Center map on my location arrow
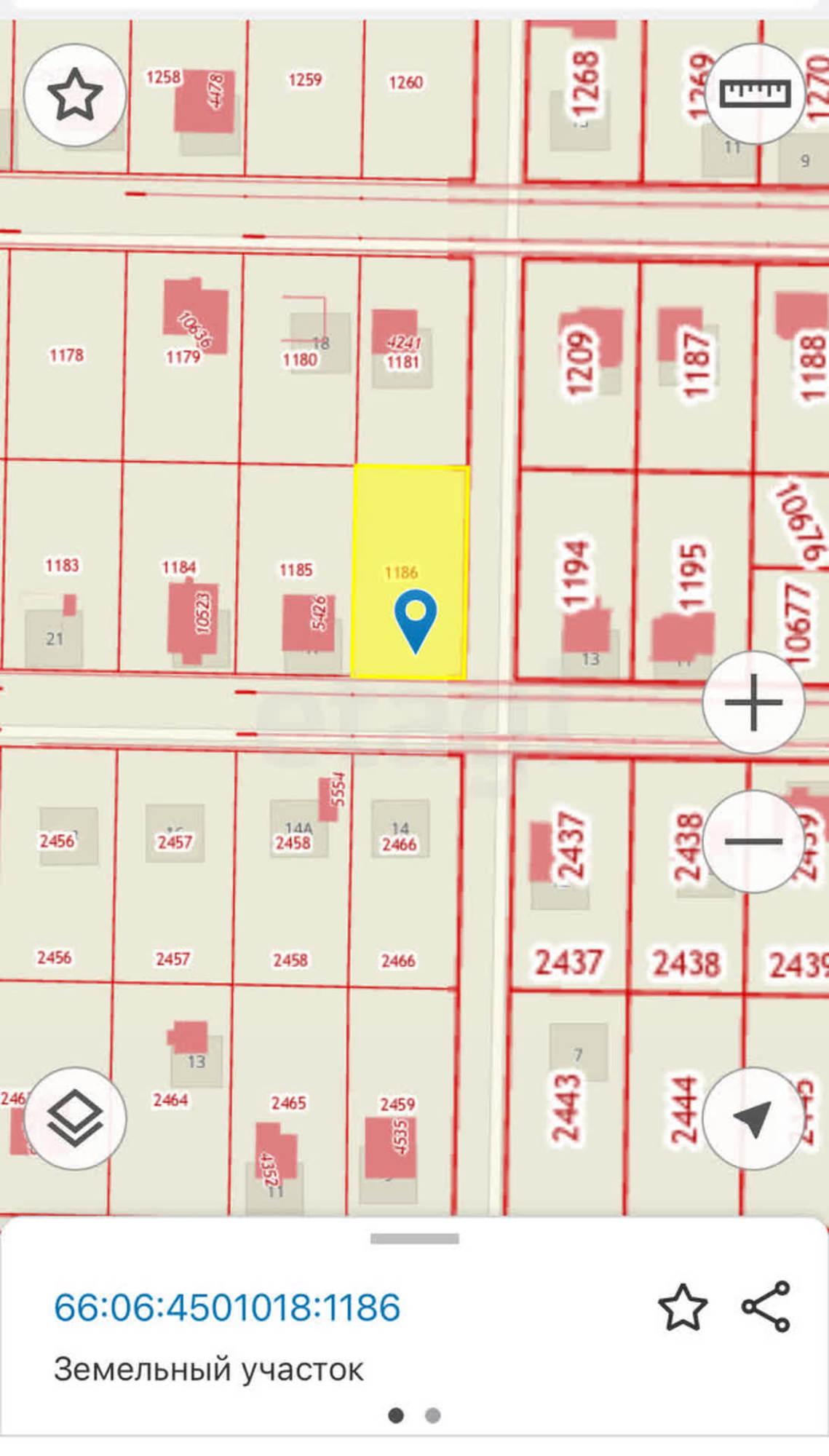Viewport: 829px width, 1456px height. (753, 1118)
